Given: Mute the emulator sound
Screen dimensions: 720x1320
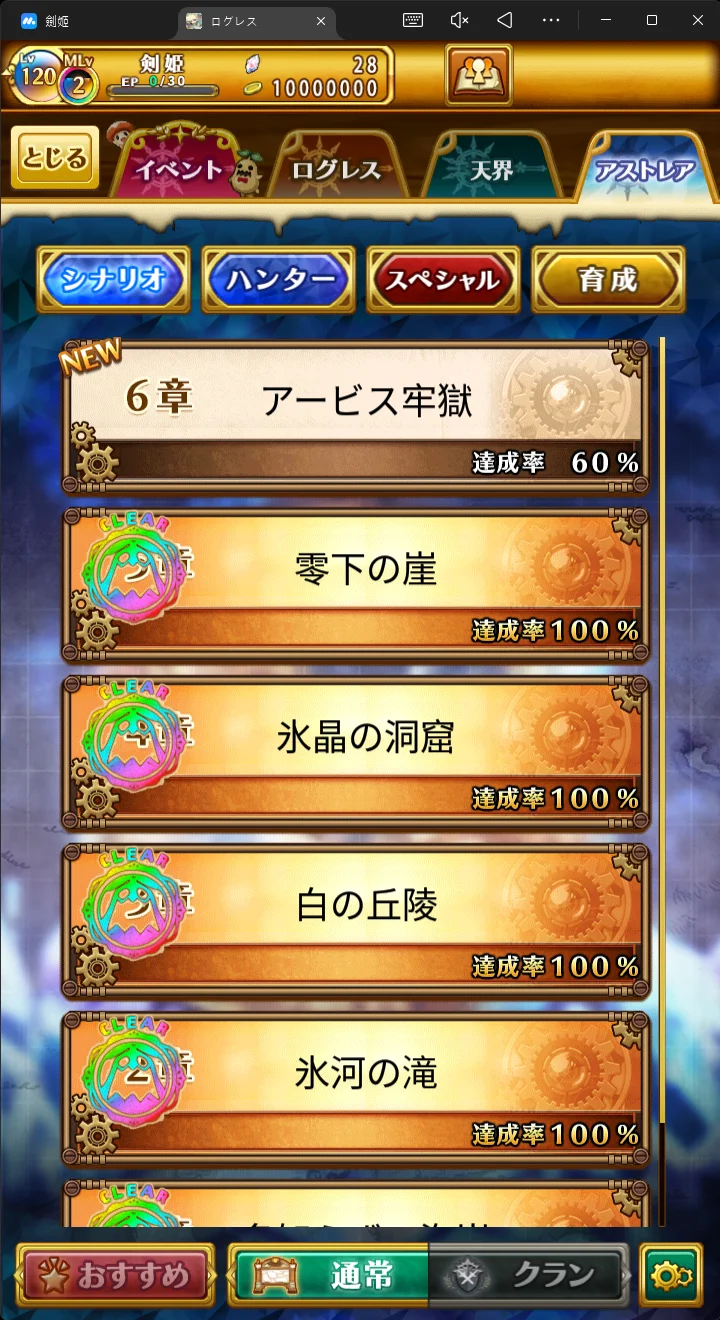Looking at the screenshot, I should [459, 20].
